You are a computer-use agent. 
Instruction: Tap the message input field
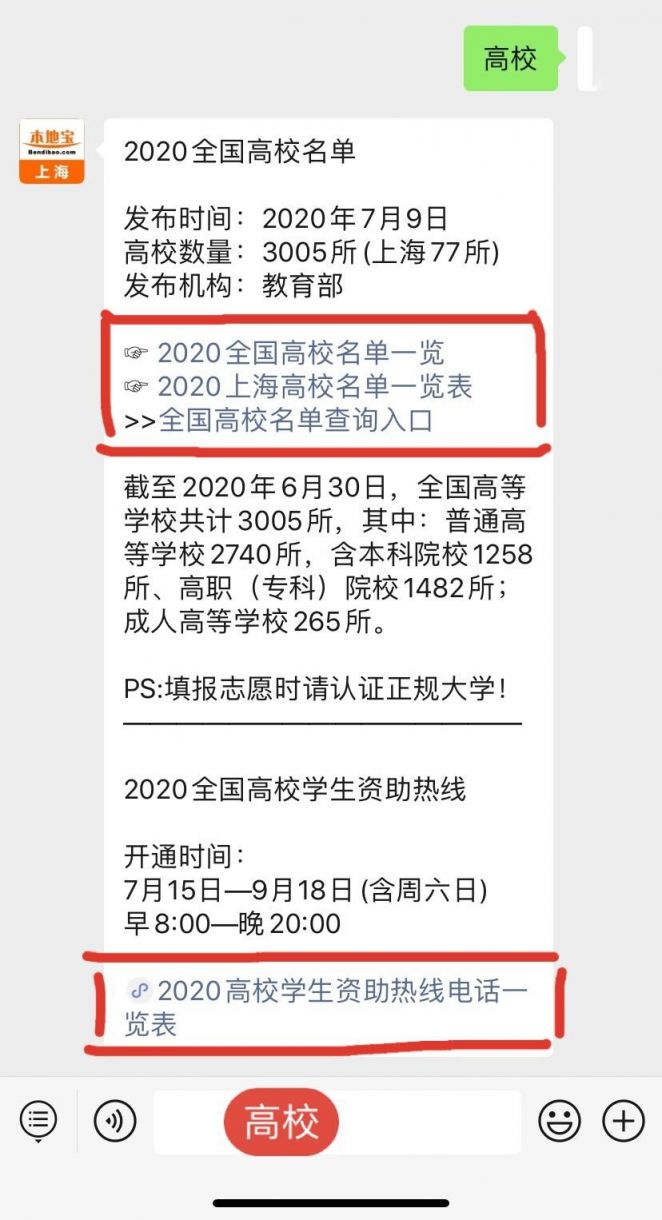(x=337, y=1122)
